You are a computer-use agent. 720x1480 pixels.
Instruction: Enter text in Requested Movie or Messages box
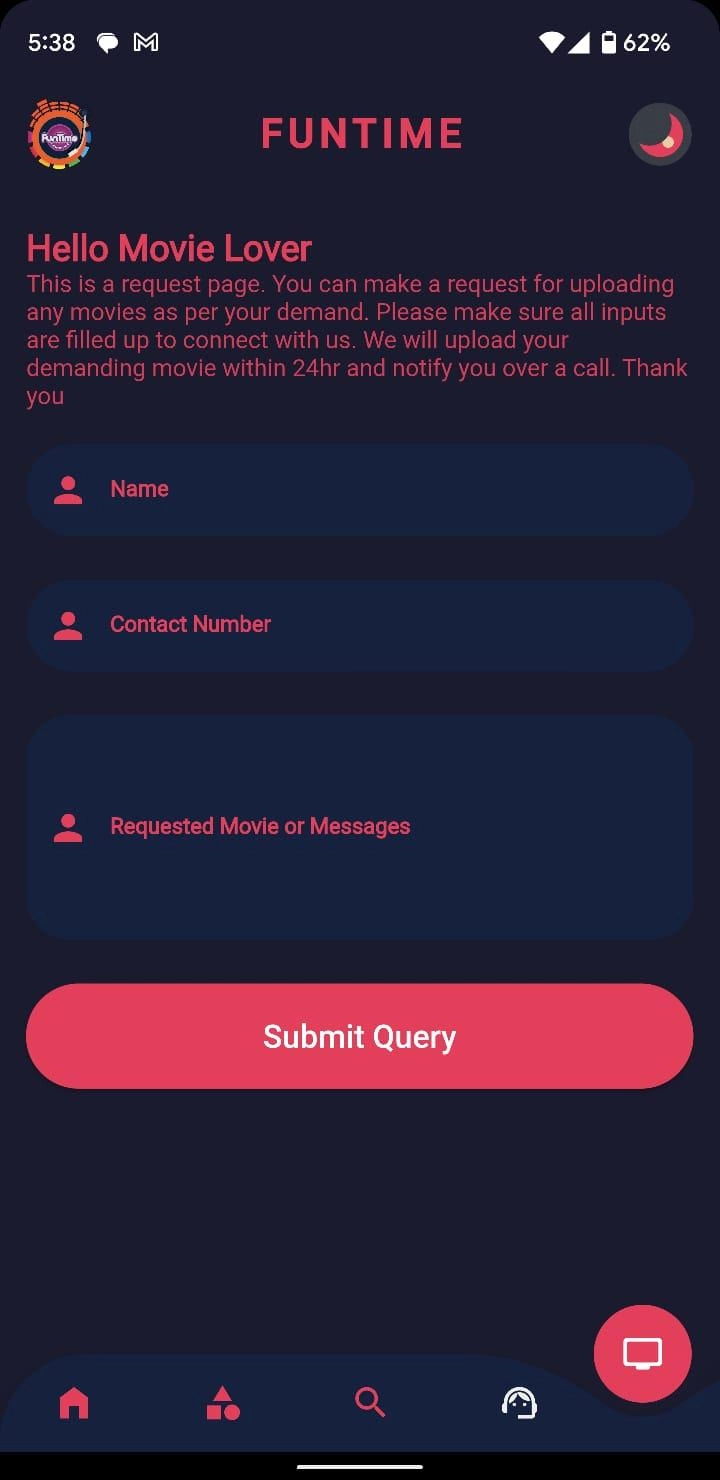[x=360, y=827]
